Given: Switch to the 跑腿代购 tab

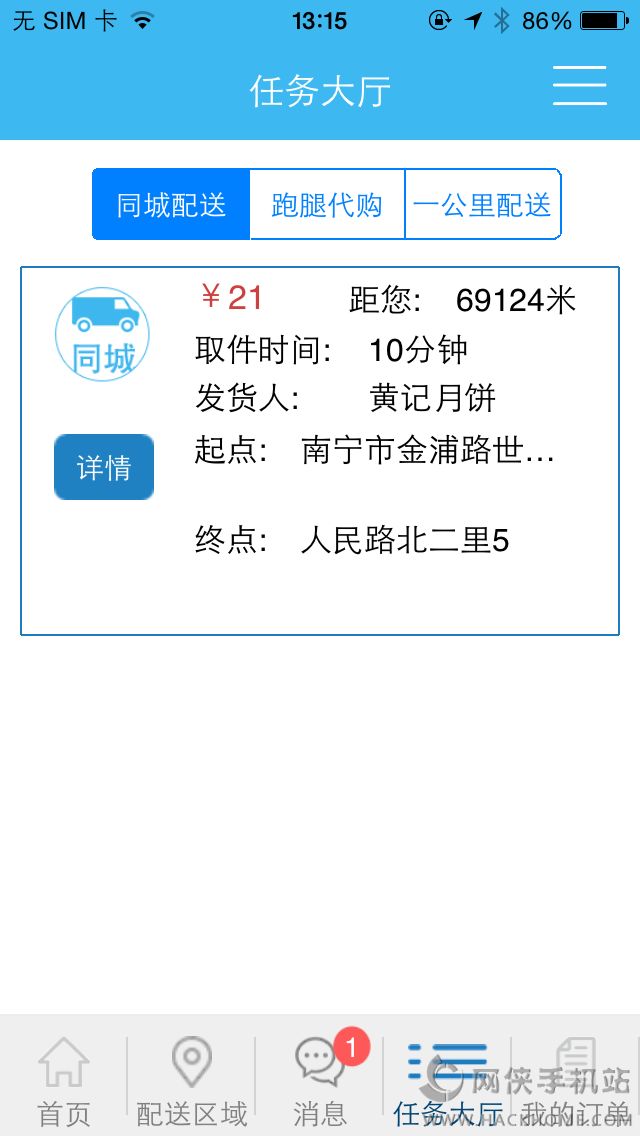Looking at the screenshot, I should point(327,205).
